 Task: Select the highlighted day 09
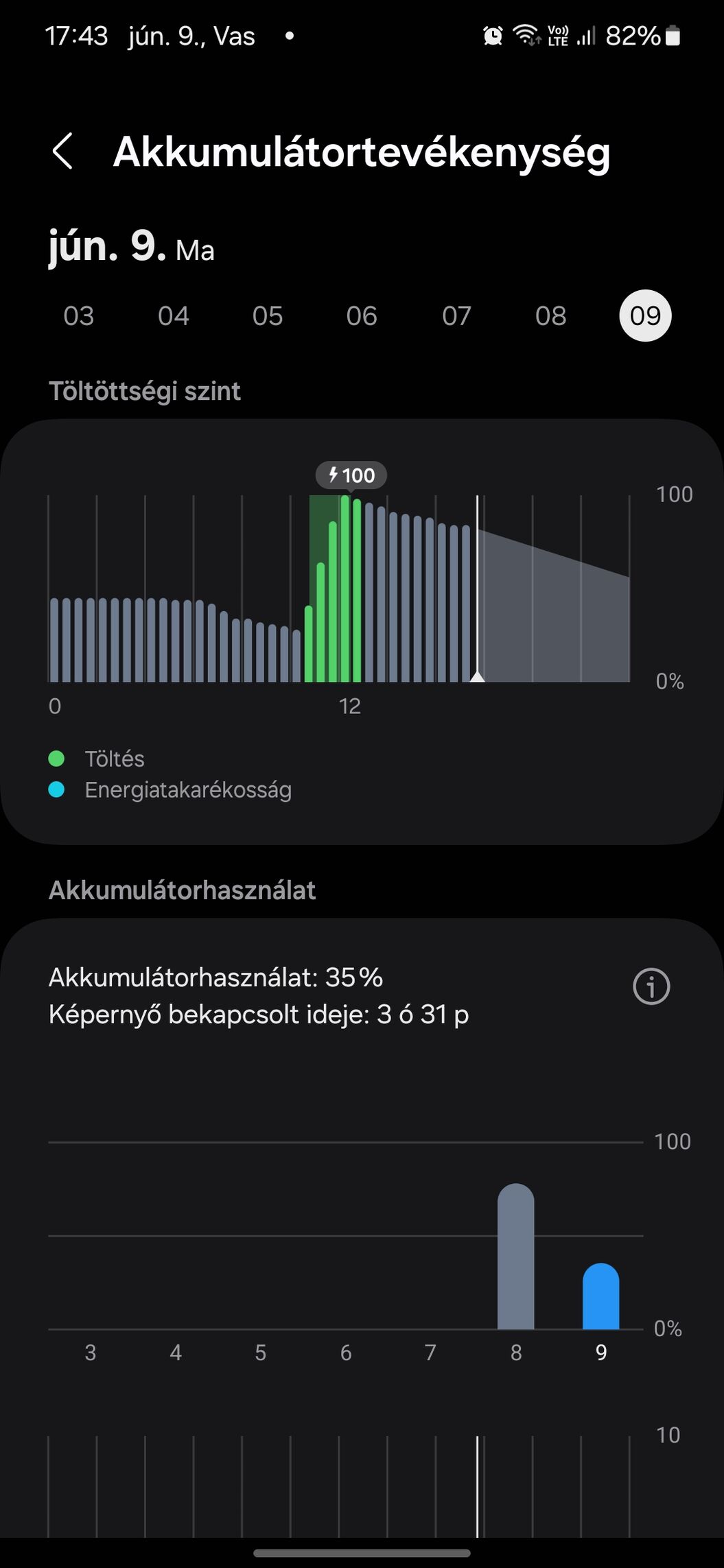[x=645, y=316]
